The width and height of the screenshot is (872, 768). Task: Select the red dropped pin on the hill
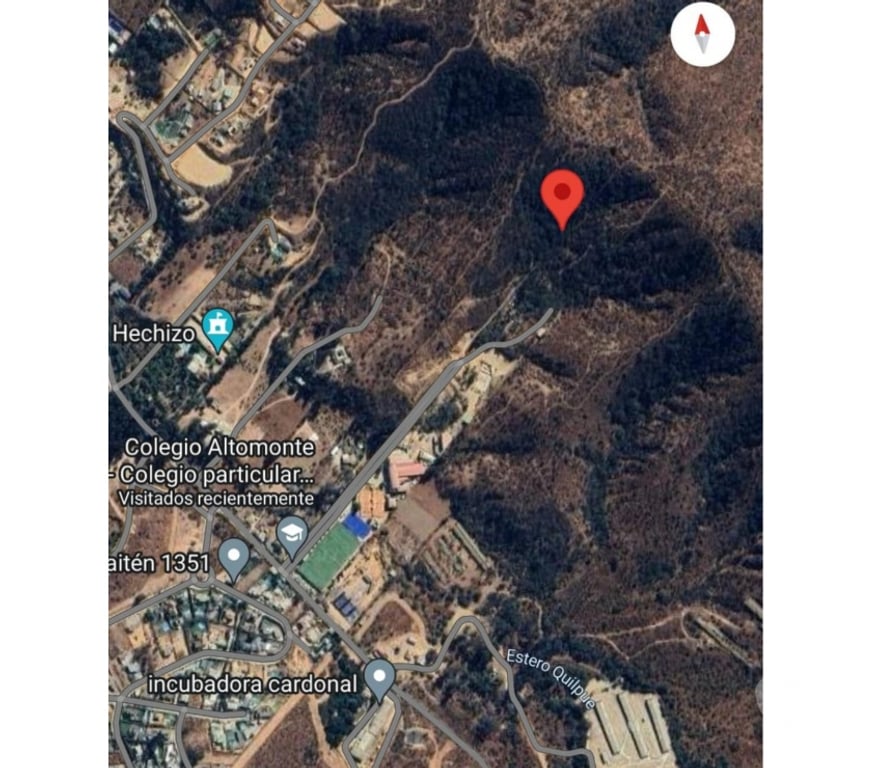pos(562,195)
